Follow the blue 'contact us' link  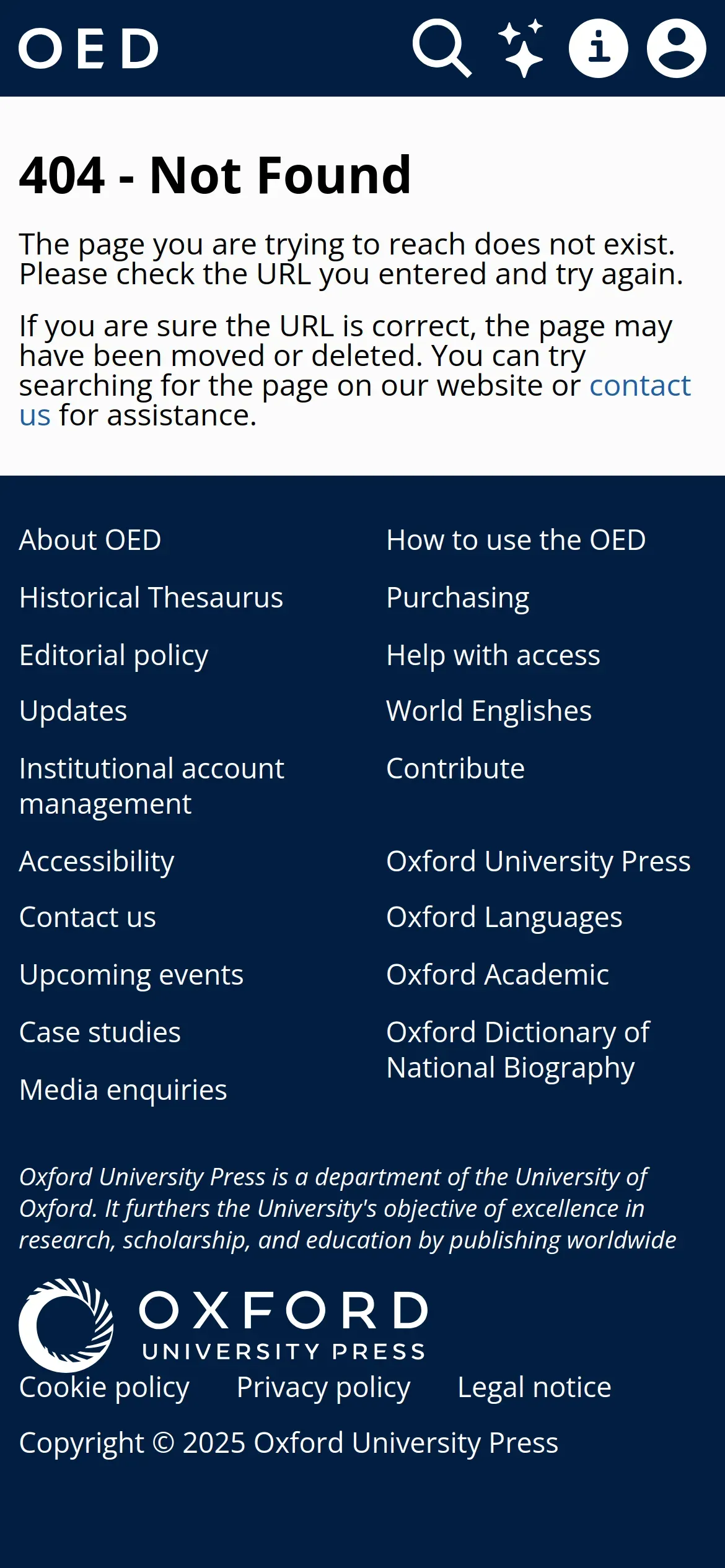[639, 386]
